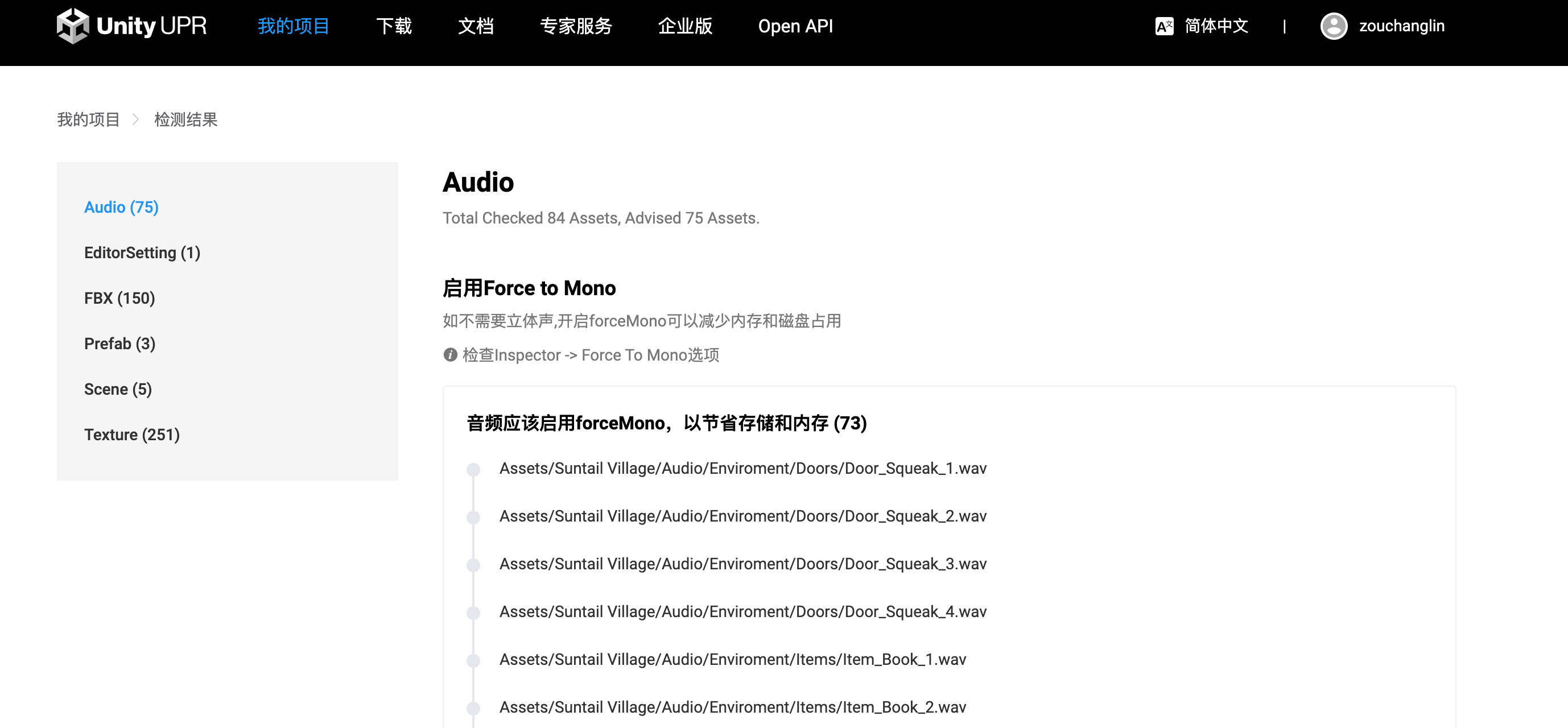Viewport: 1568px width, 728px height.
Task: Open the 下载 page
Action: pos(394,26)
